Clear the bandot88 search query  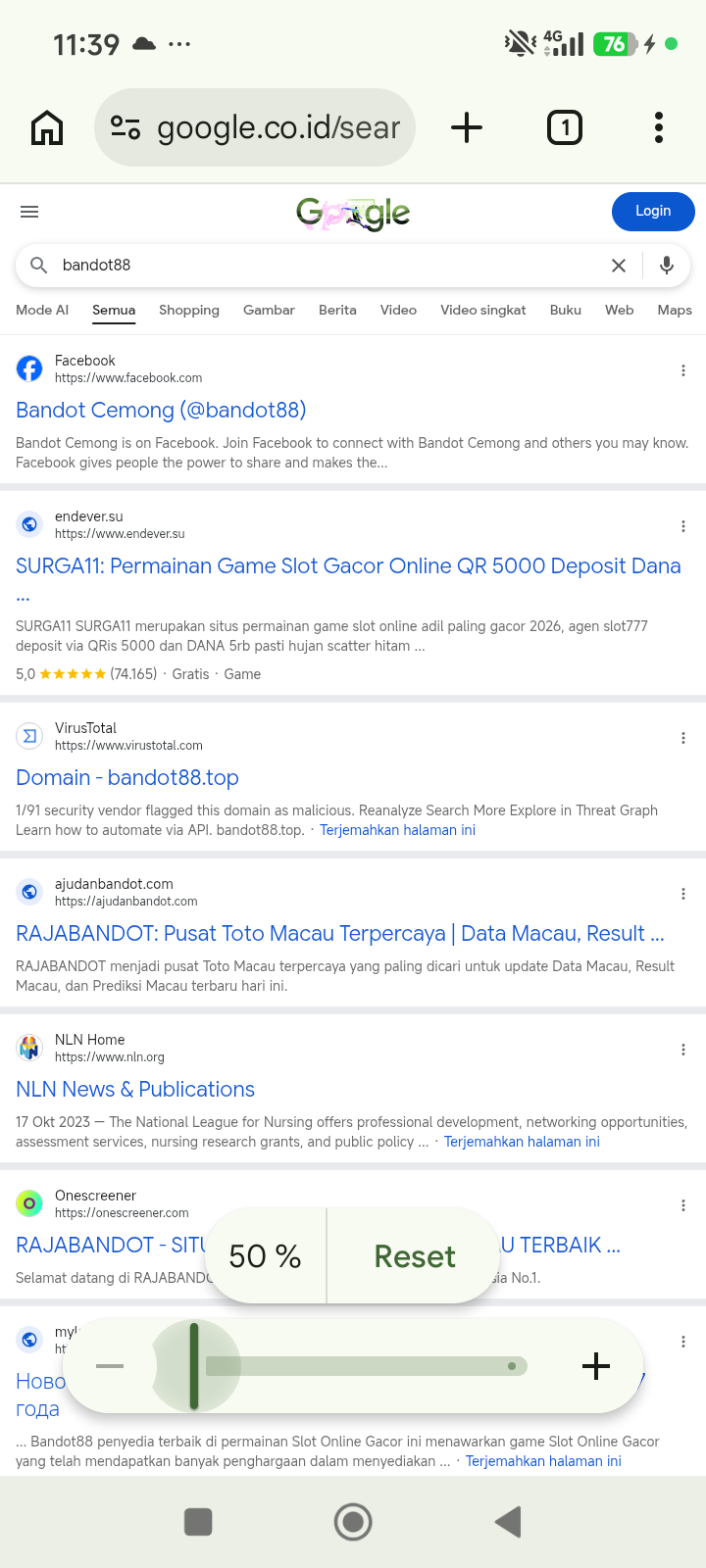619,266
